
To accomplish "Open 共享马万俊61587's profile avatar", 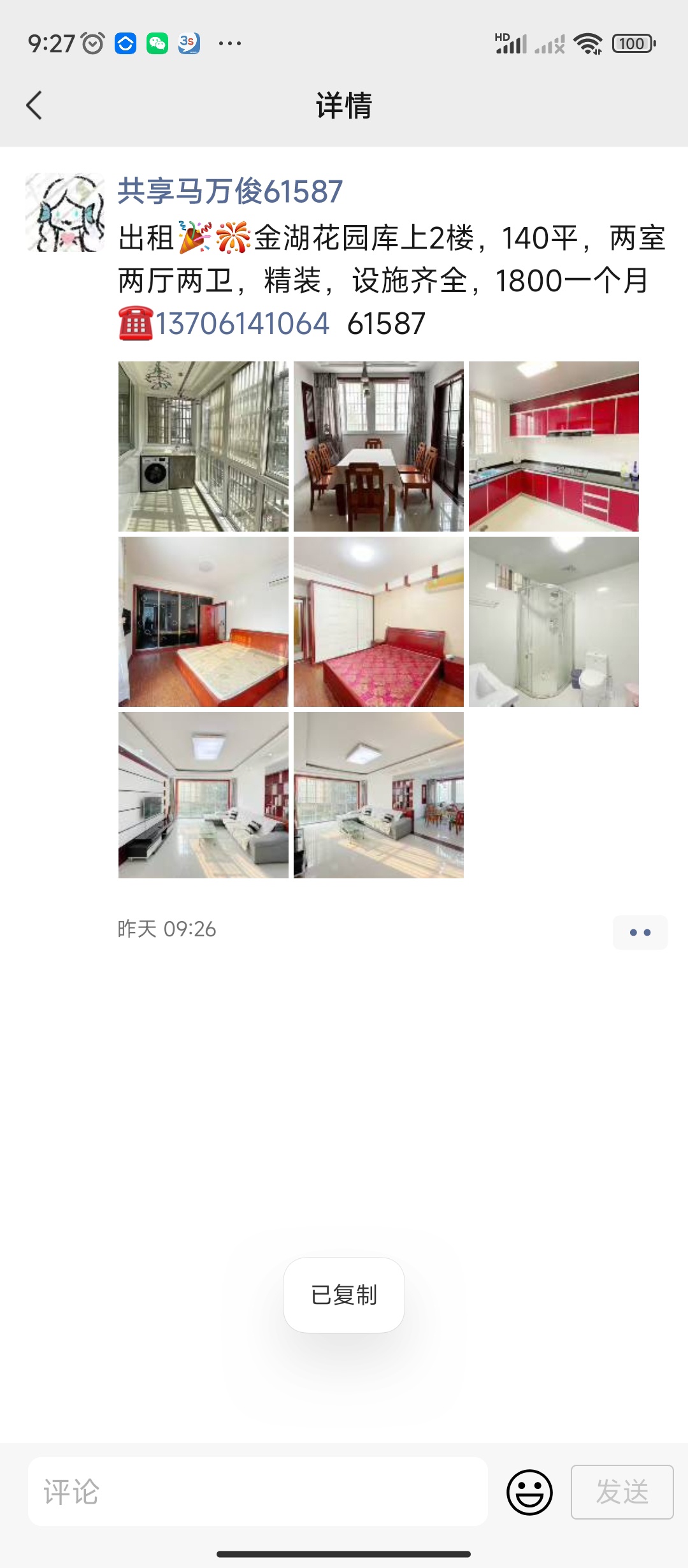I will 65,212.
